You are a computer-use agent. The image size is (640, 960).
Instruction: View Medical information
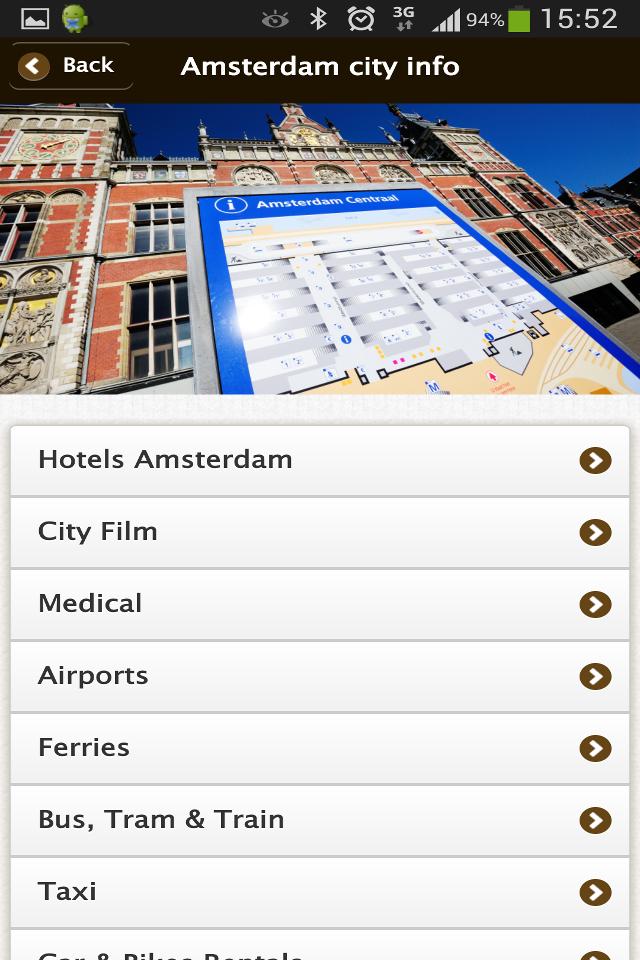[x=320, y=604]
